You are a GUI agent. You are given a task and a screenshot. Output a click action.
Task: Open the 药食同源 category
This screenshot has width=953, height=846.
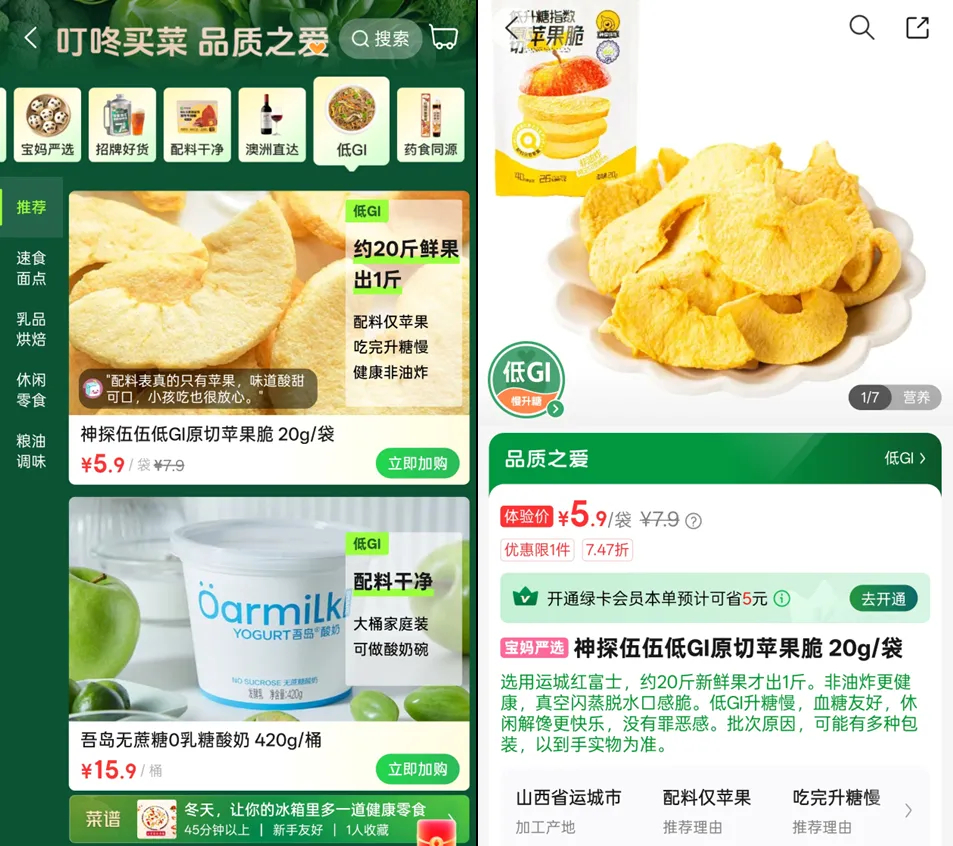tap(430, 124)
